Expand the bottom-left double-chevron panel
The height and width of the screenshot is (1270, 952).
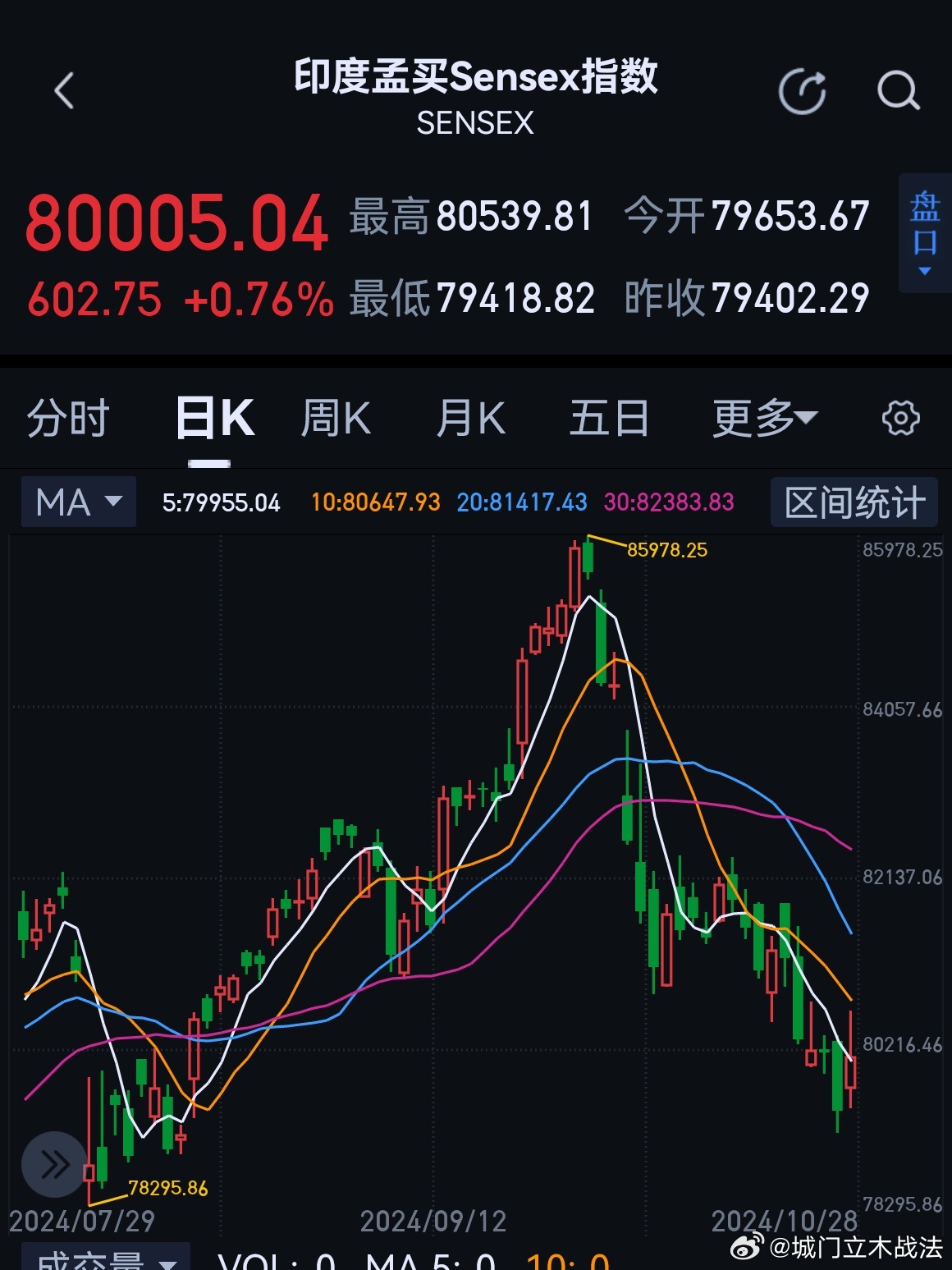53,1162
